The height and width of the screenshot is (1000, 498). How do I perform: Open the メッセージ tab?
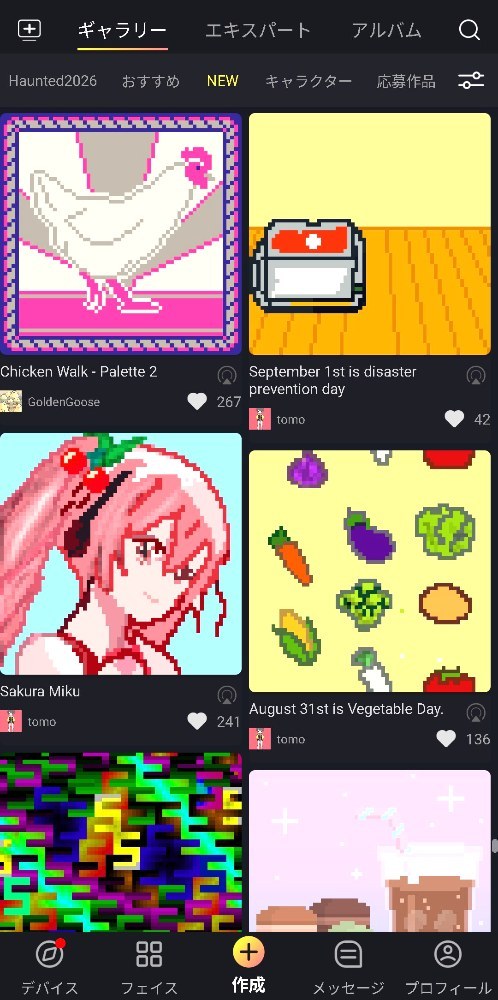click(348, 968)
